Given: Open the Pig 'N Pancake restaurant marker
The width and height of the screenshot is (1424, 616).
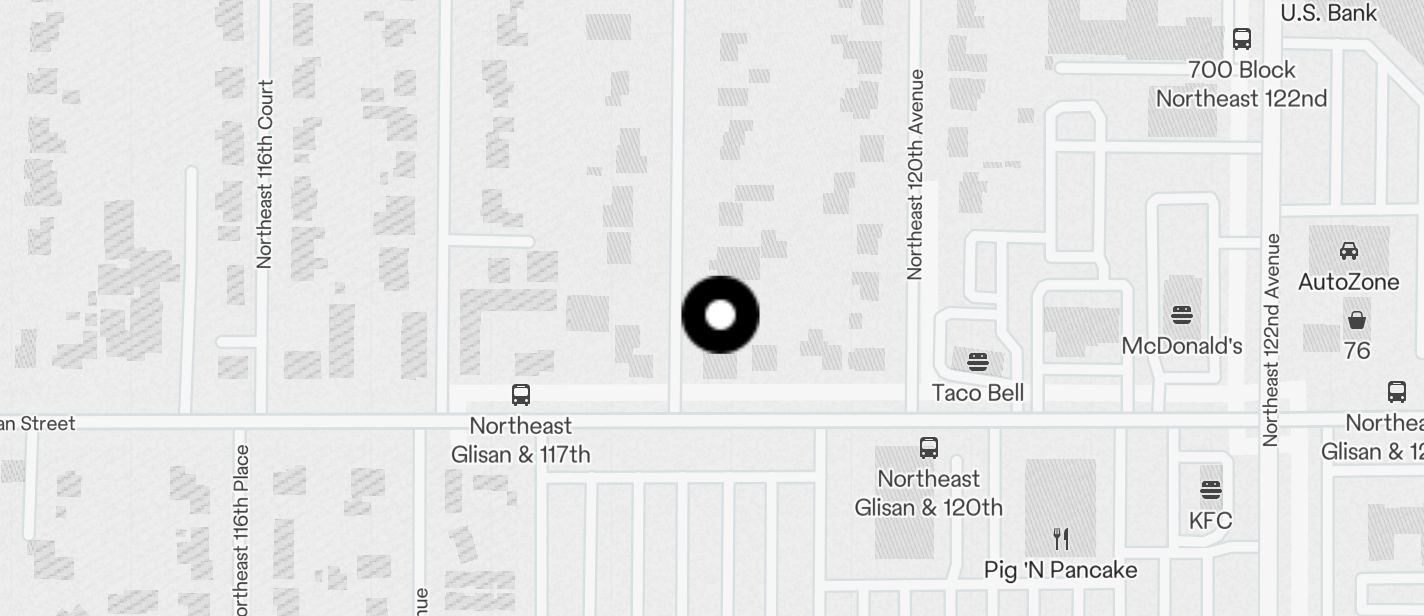Looking at the screenshot, I should click(x=1061, y=540).
